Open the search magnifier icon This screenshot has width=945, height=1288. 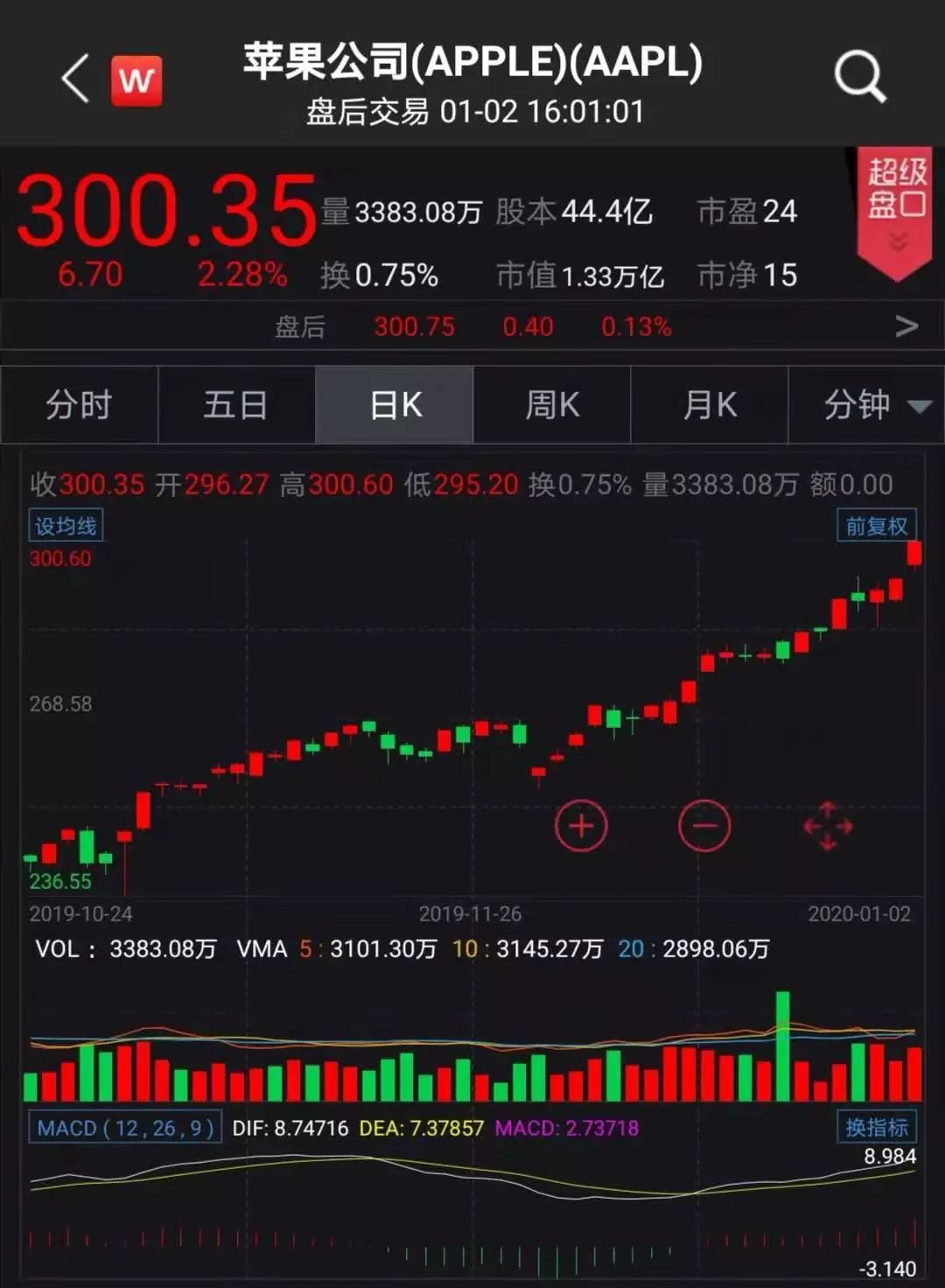[859, 78]
